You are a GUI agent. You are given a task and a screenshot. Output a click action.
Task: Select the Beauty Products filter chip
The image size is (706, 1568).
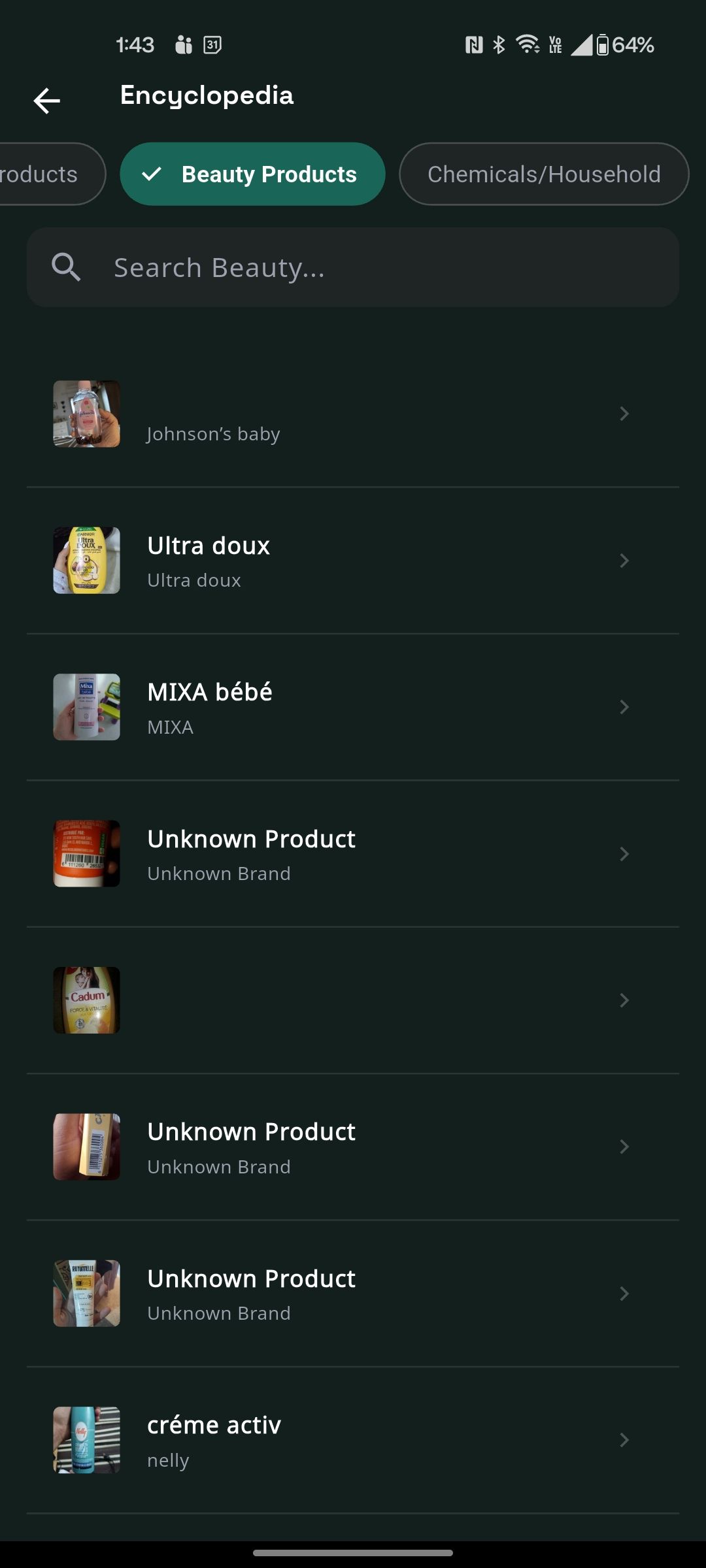252,174
